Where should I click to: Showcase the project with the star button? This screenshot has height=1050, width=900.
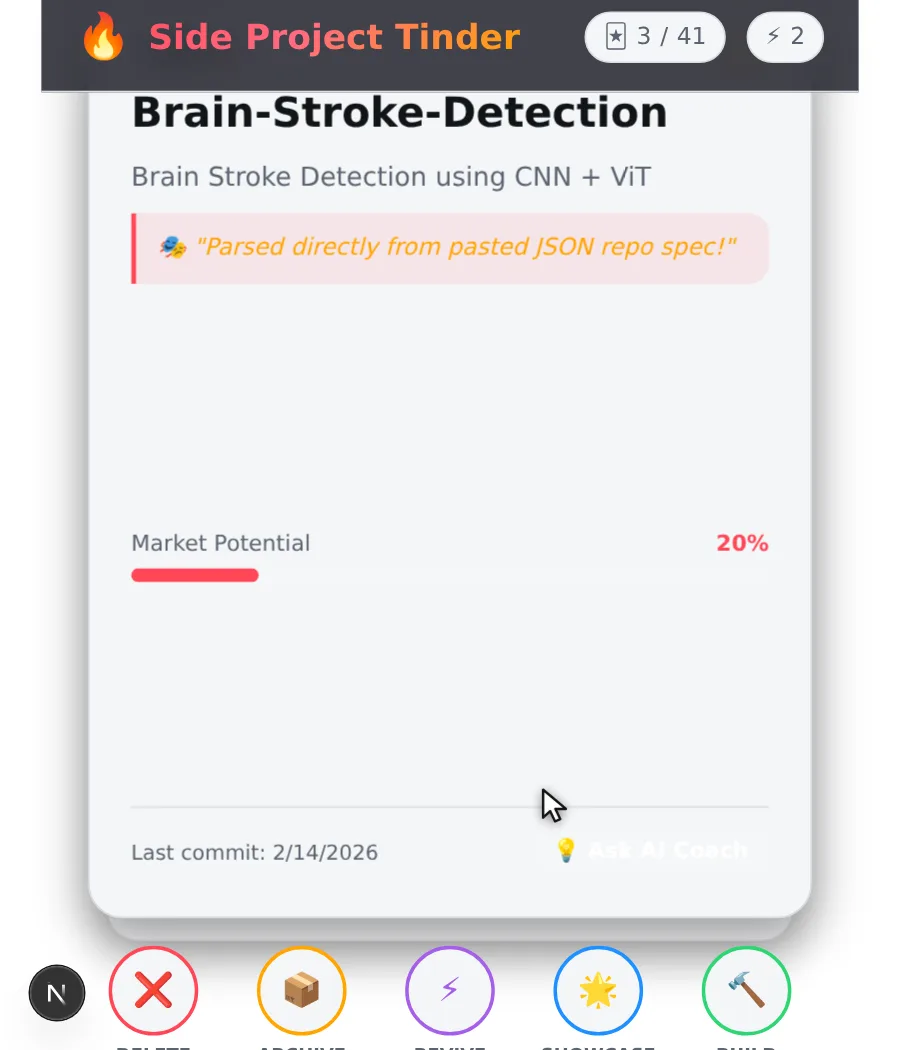[x=598, y=990]
